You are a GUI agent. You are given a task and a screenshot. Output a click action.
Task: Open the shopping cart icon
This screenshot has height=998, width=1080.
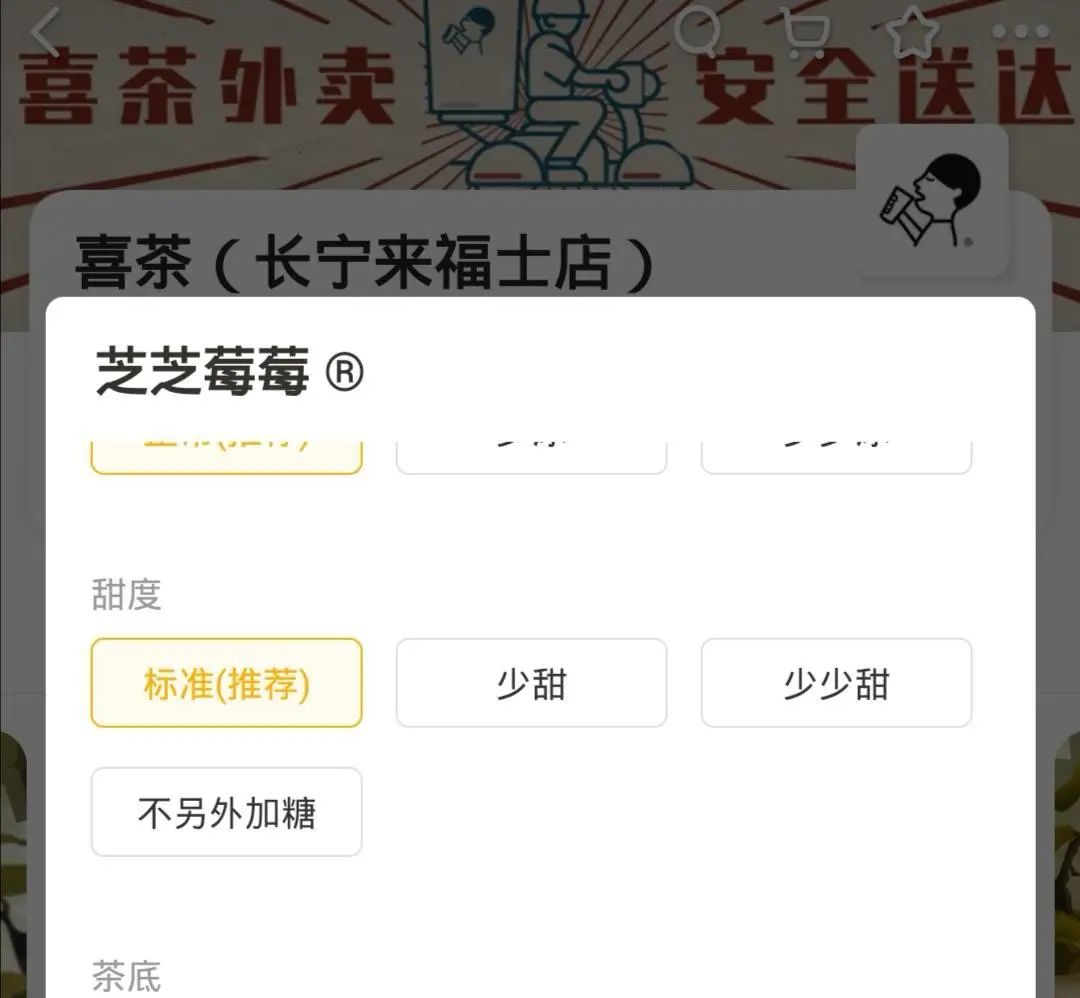point(805,33)
